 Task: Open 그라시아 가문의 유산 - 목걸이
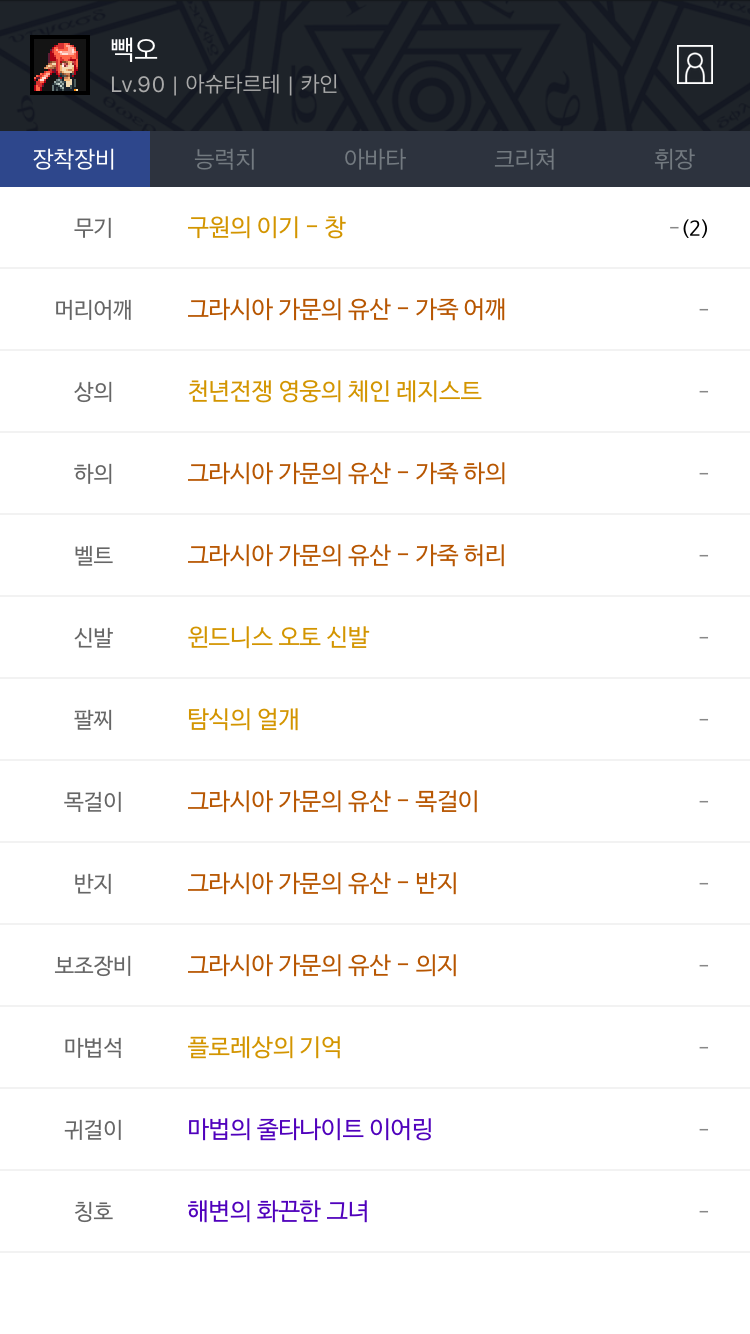pos(334,801)
